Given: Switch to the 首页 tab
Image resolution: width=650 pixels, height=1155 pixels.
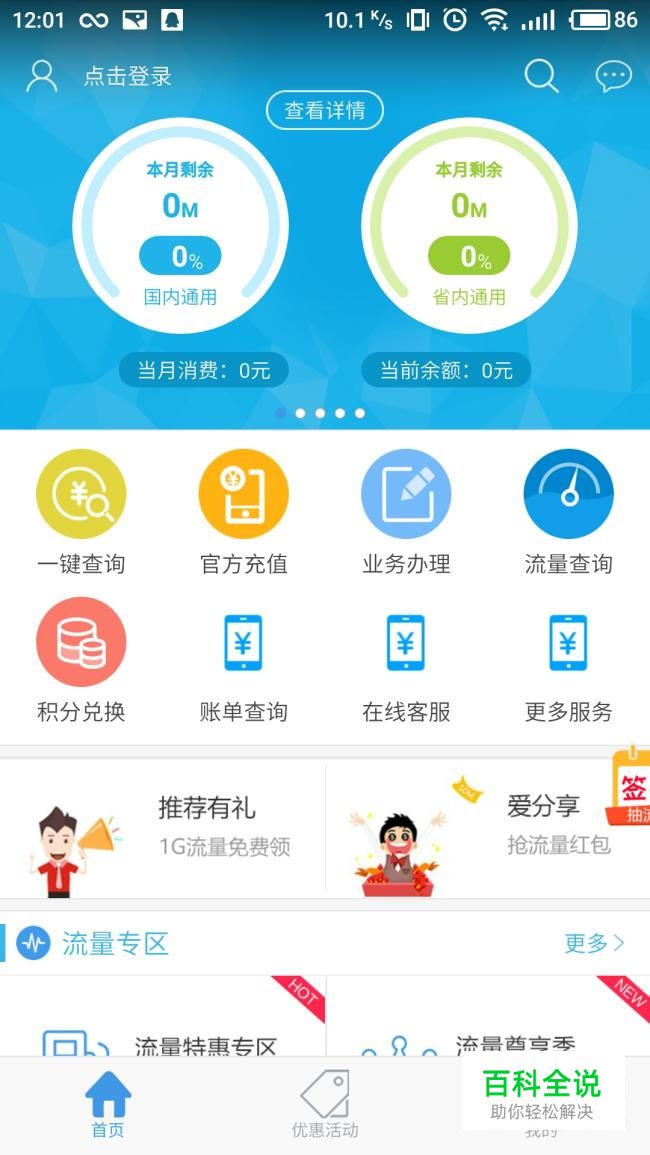Looking at the screenshot, I should pyautogui.click(x=108, y=1103).
